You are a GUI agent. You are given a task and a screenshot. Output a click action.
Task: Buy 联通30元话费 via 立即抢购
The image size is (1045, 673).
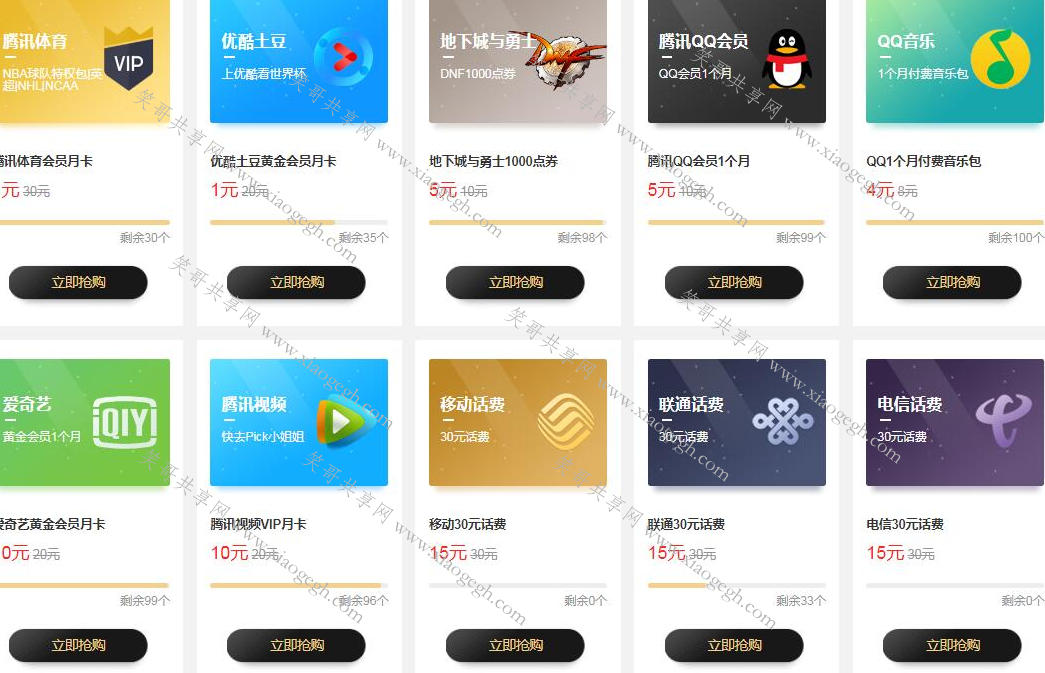point(734,646)
